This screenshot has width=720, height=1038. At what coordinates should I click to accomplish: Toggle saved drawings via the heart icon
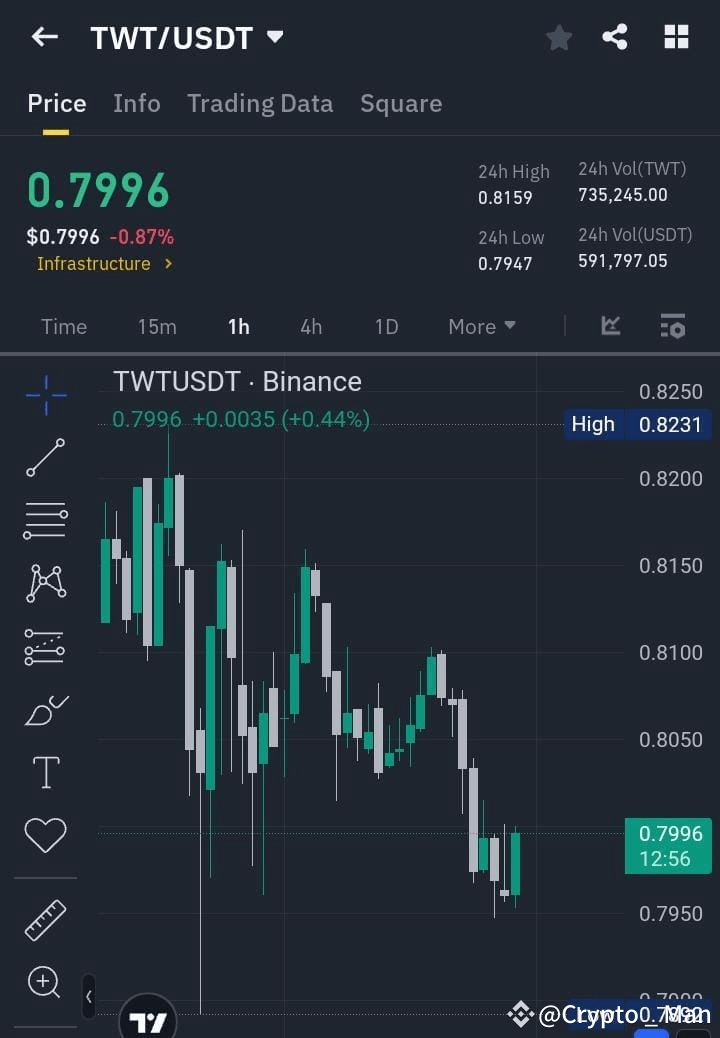tap(44, 834)
